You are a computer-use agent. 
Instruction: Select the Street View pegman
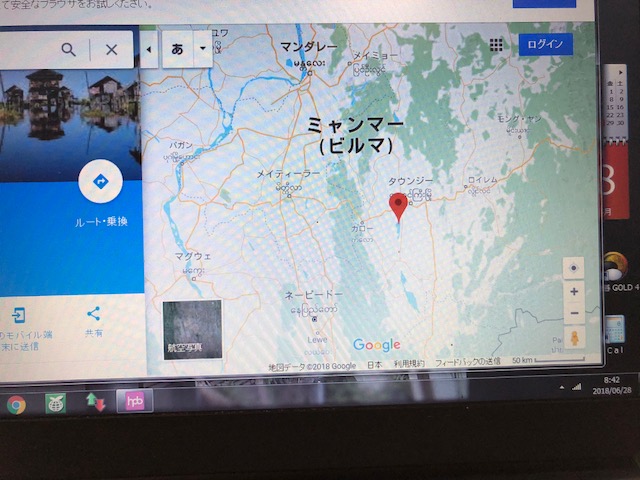point(573,339)
